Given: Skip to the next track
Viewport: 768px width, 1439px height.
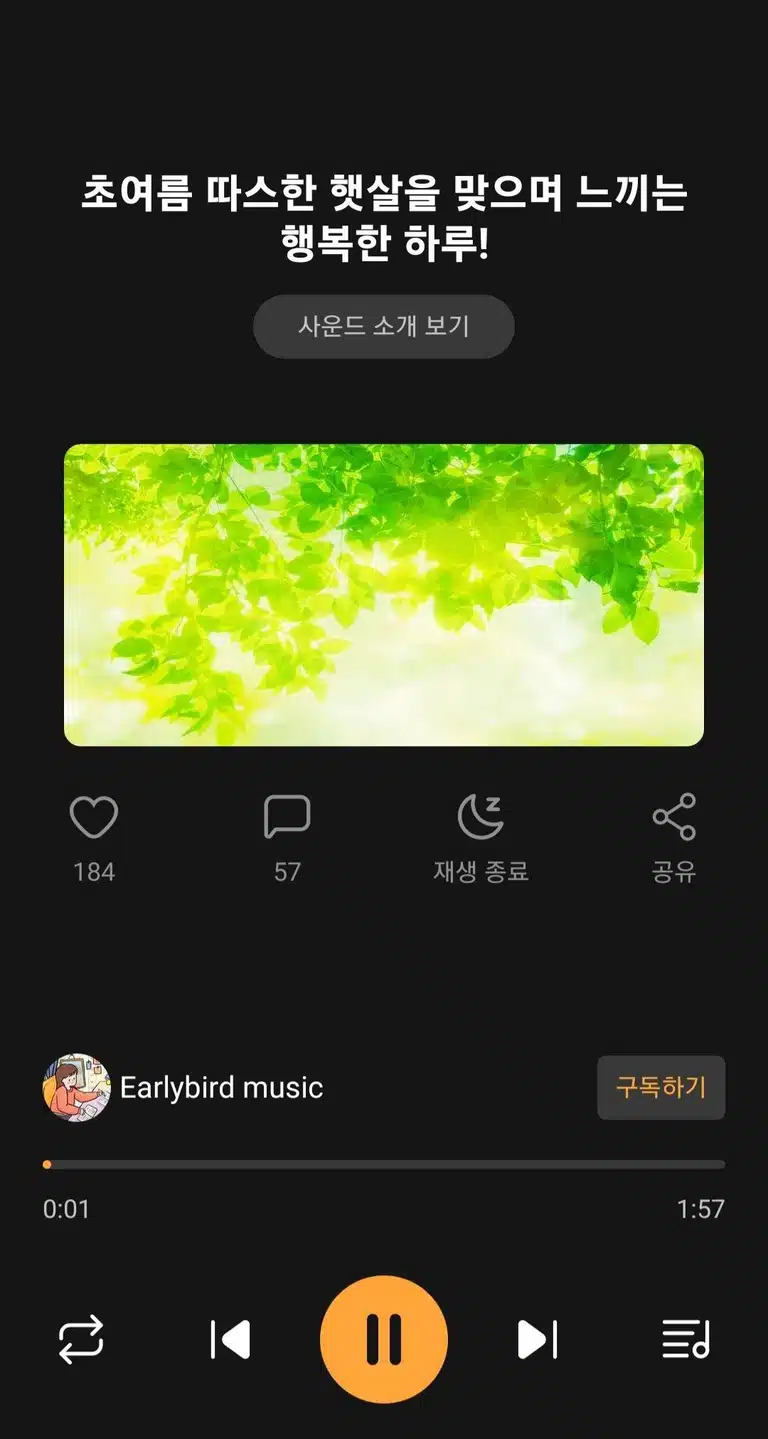Looking at the screenshot, I should pos(537,1339).
